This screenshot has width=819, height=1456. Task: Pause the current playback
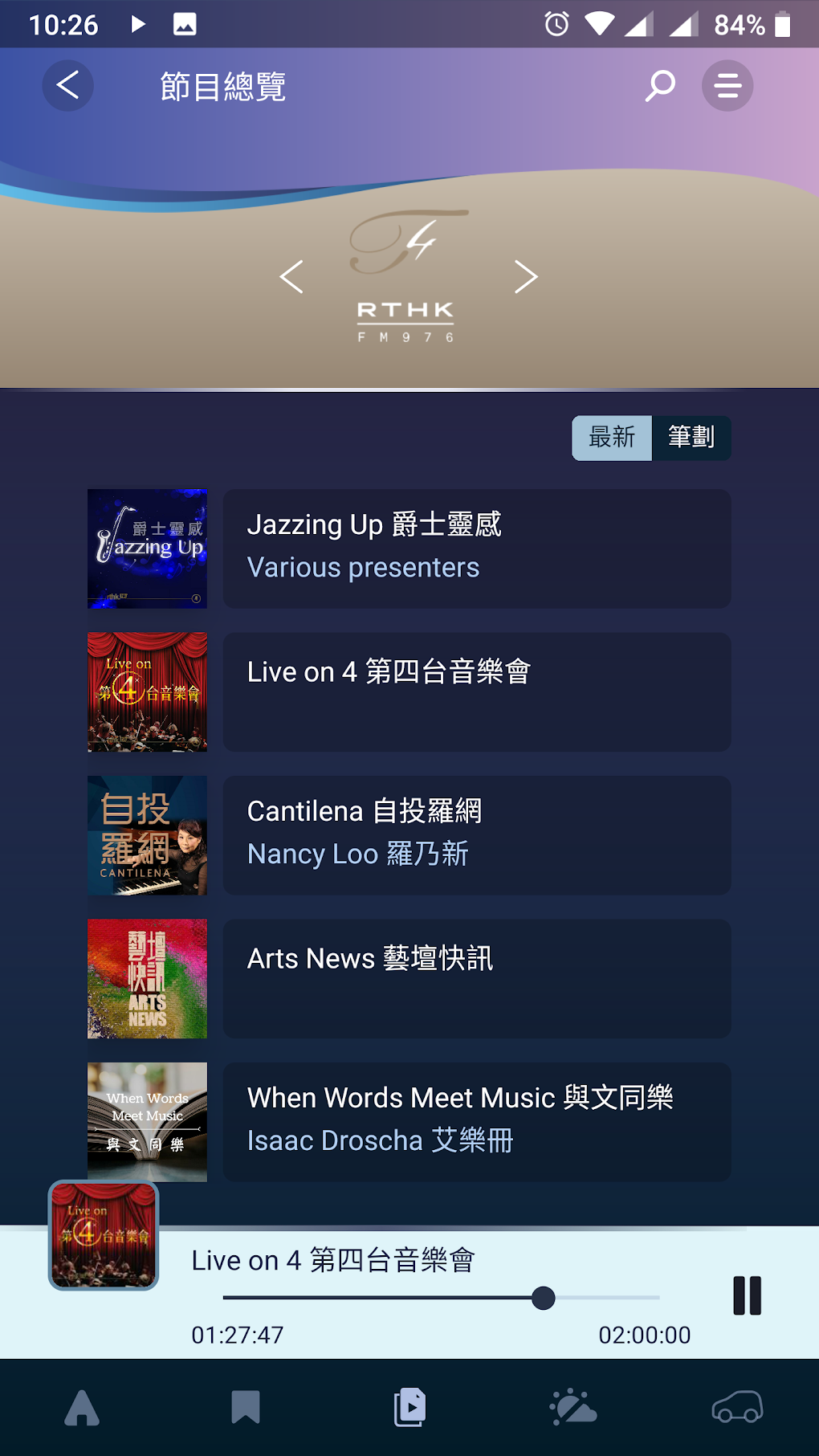click(747, 1295)
